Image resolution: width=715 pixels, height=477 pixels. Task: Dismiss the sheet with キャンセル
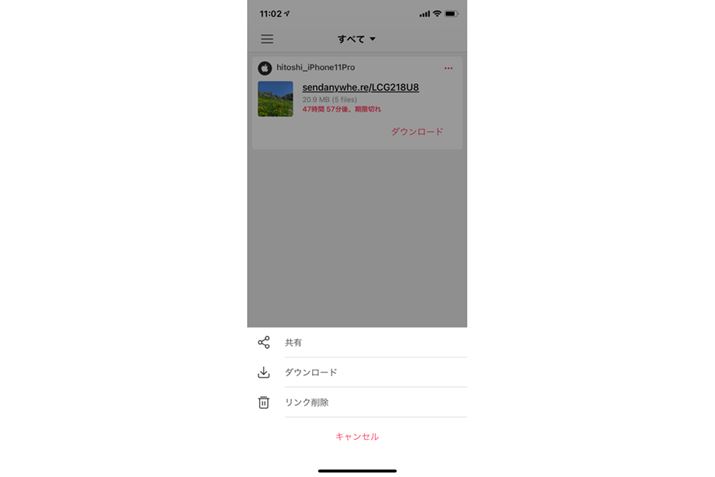pyautogui.click(x=357, y=437)
